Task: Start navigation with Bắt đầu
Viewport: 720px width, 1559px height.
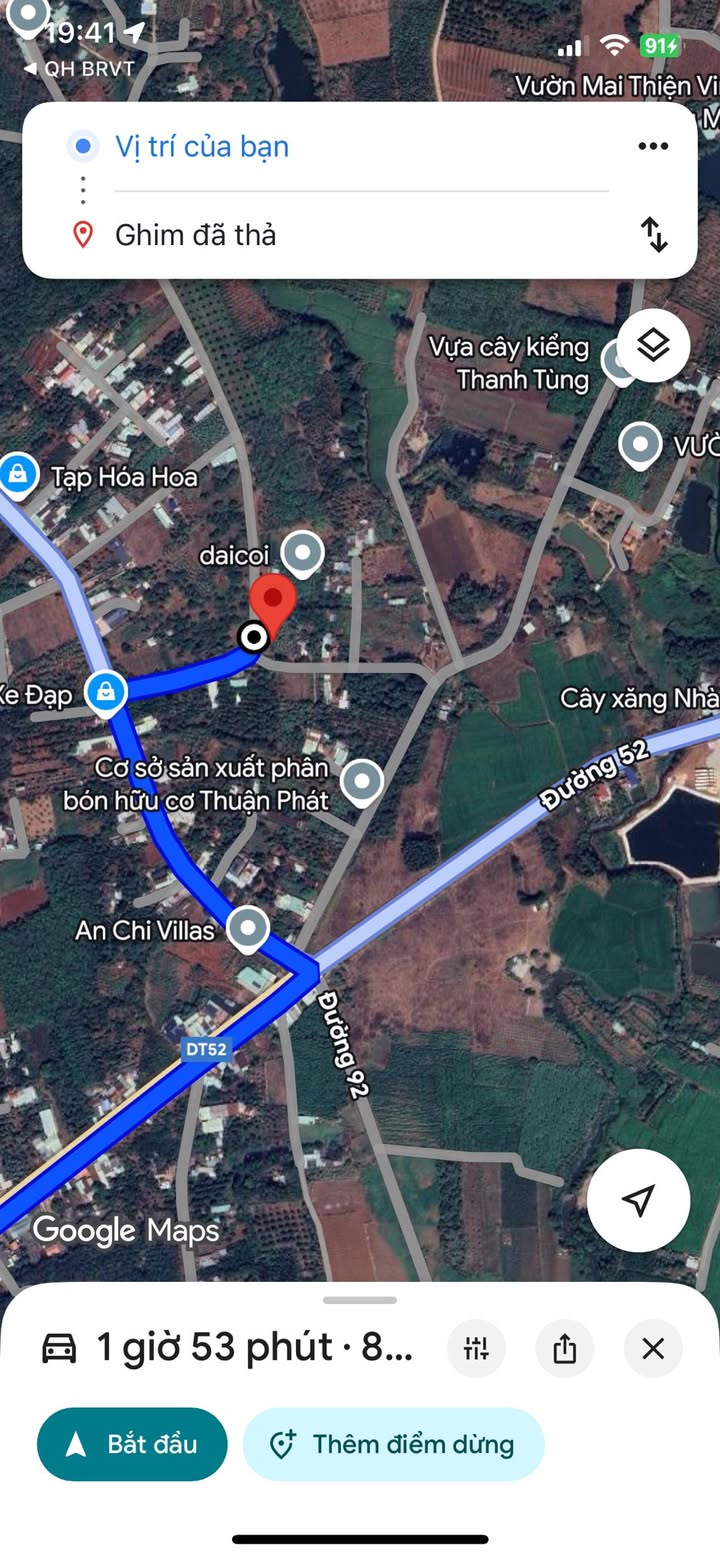Action: click(x=132, y=1444)
